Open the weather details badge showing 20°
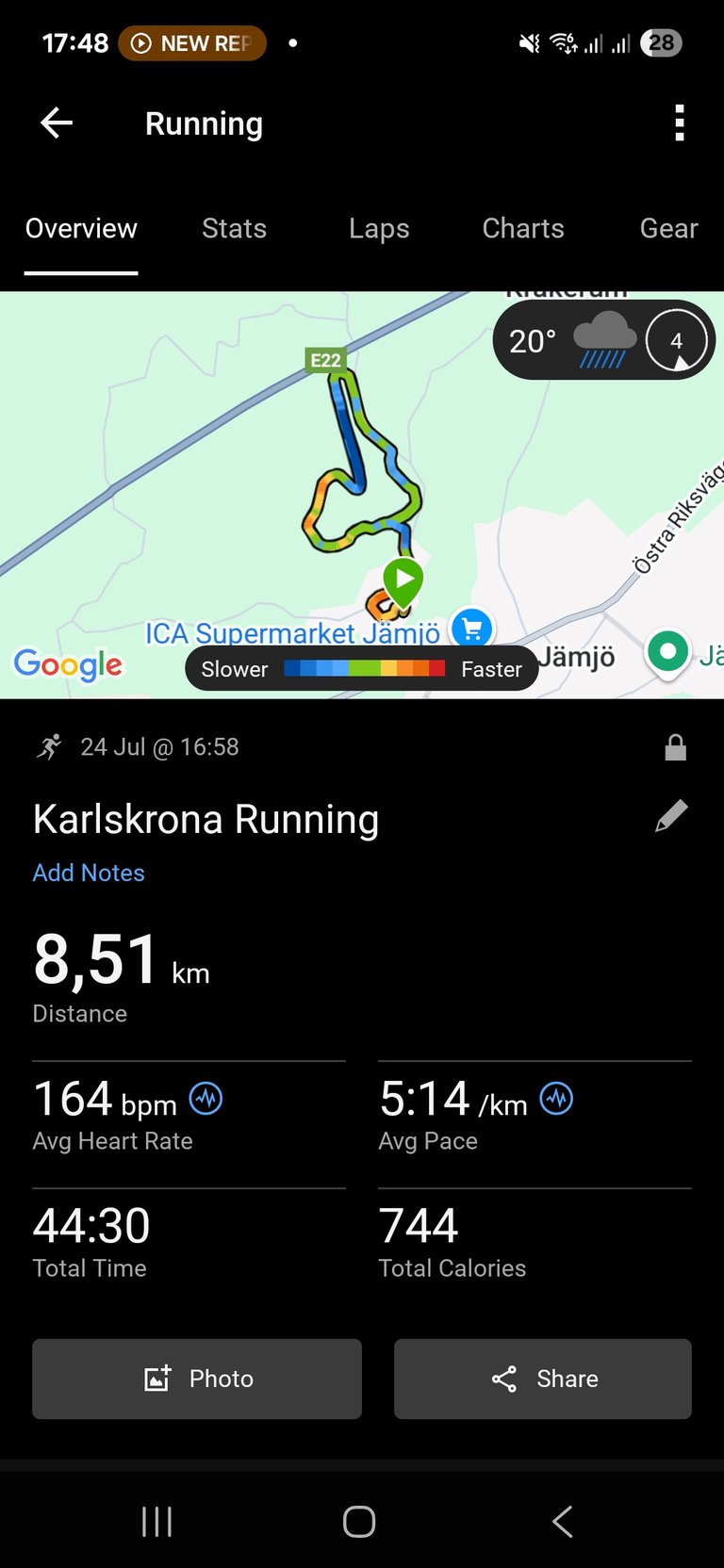Screen dimensions: 724x1568 pos(603,340)
